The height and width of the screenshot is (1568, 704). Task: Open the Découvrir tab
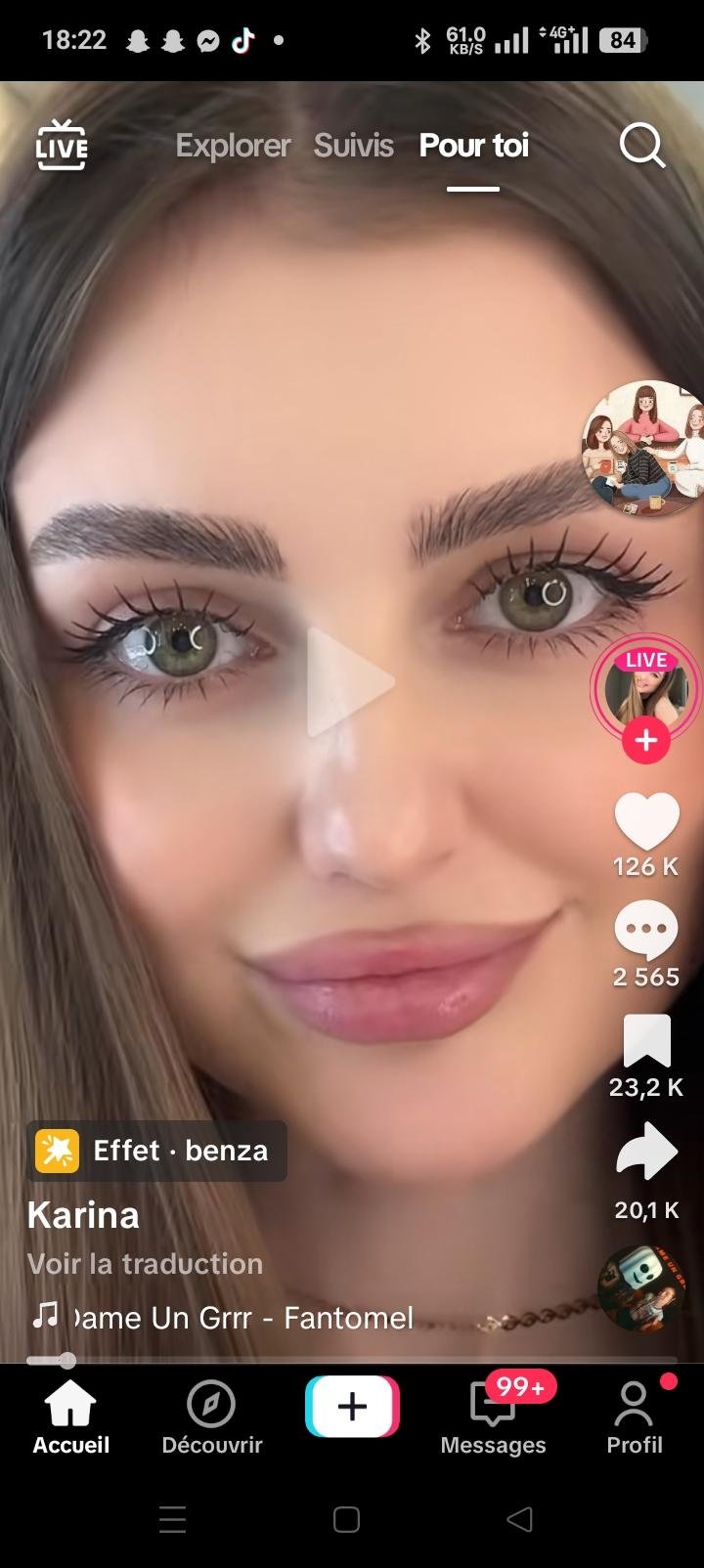tap(212, 1417)
